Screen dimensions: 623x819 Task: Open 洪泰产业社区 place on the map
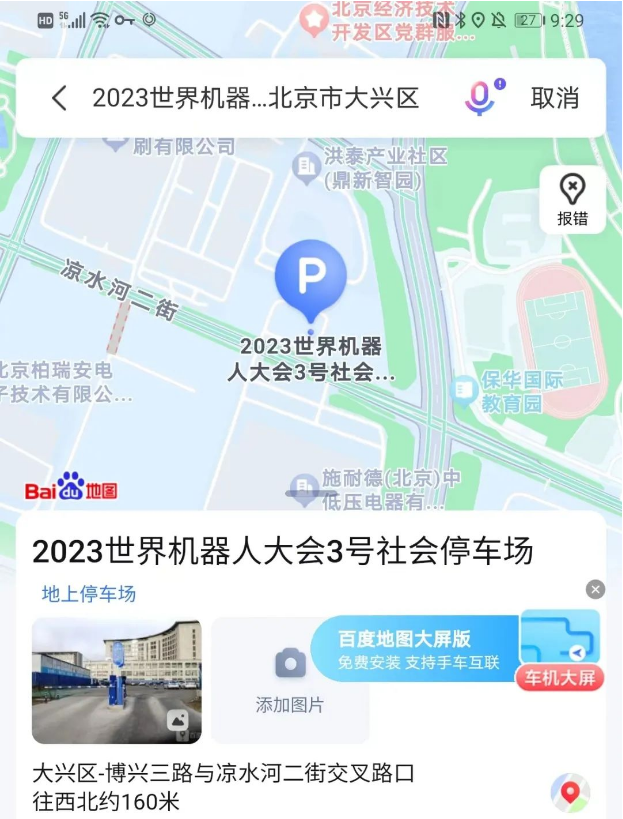click(x=384, y=168)
